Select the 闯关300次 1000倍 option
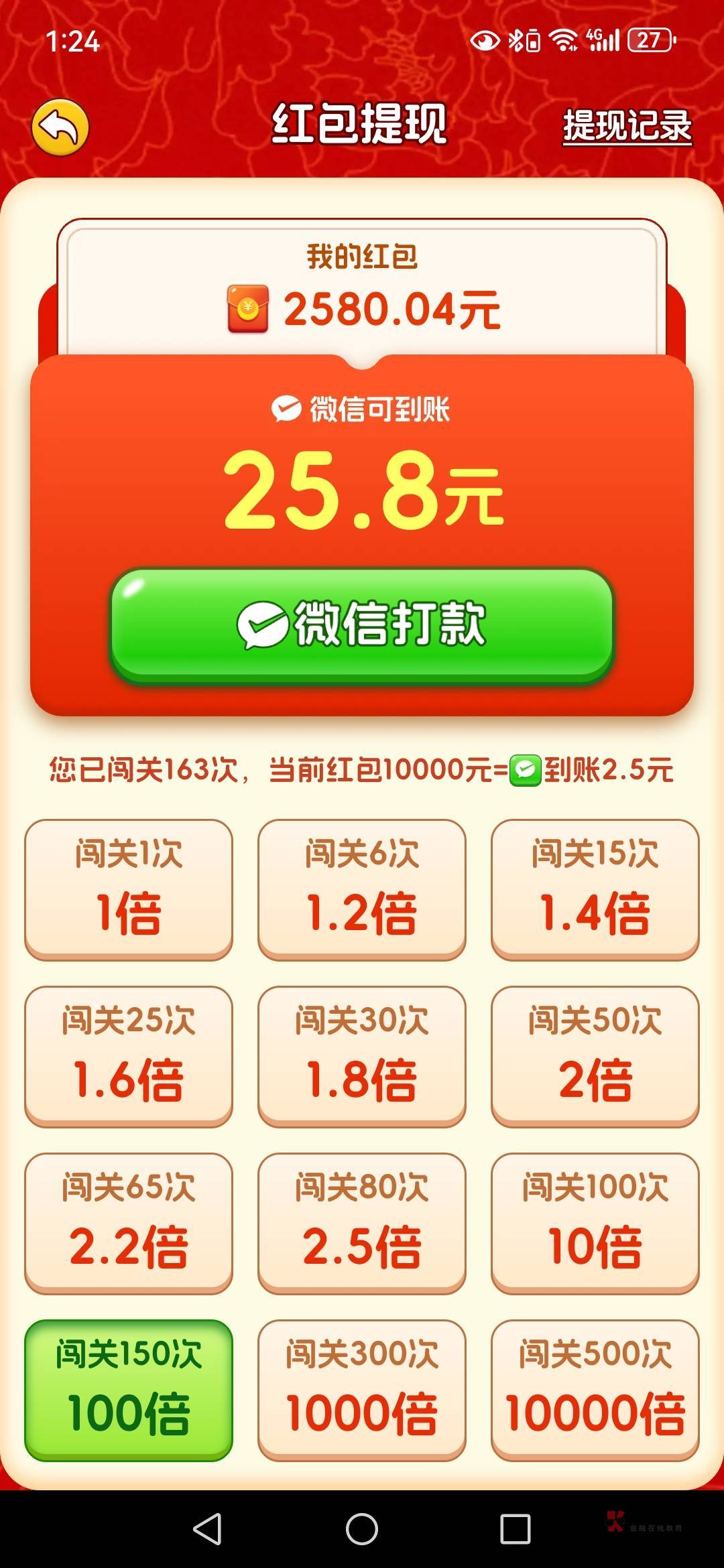The image size is (724, 1568). pos(362,1390)
